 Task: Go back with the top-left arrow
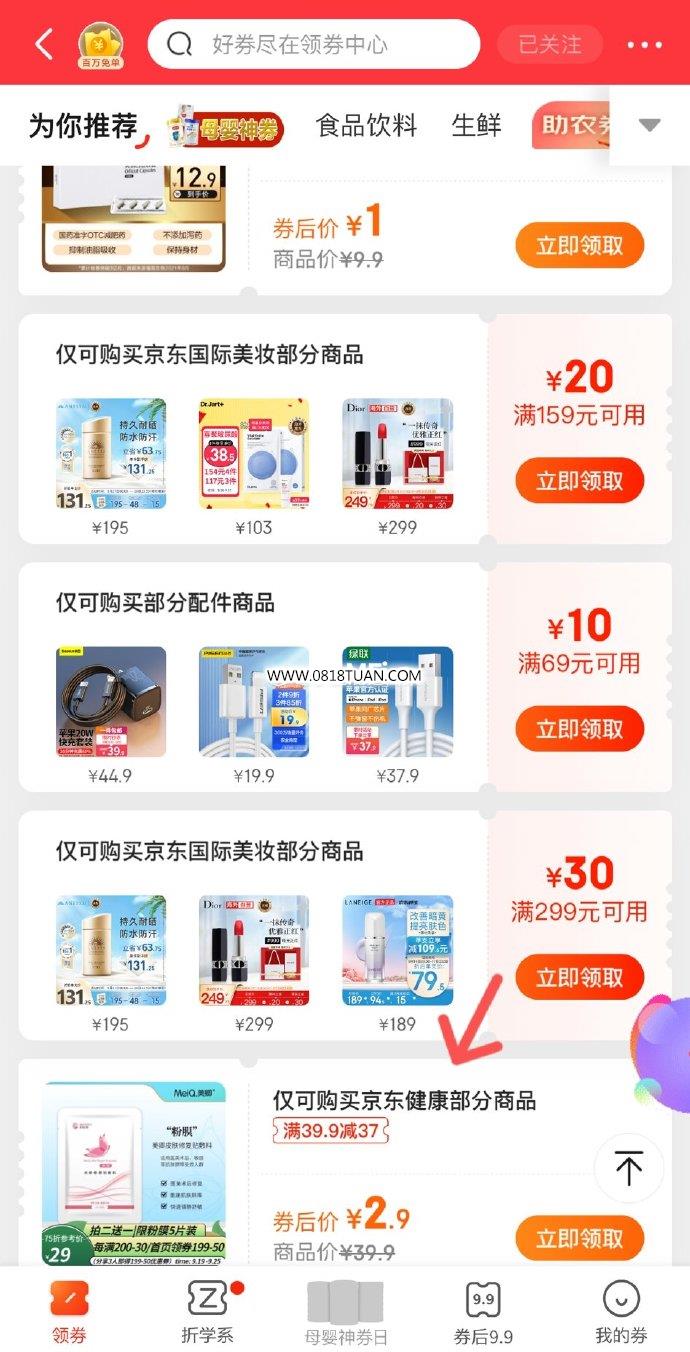[x=43, y=45]
